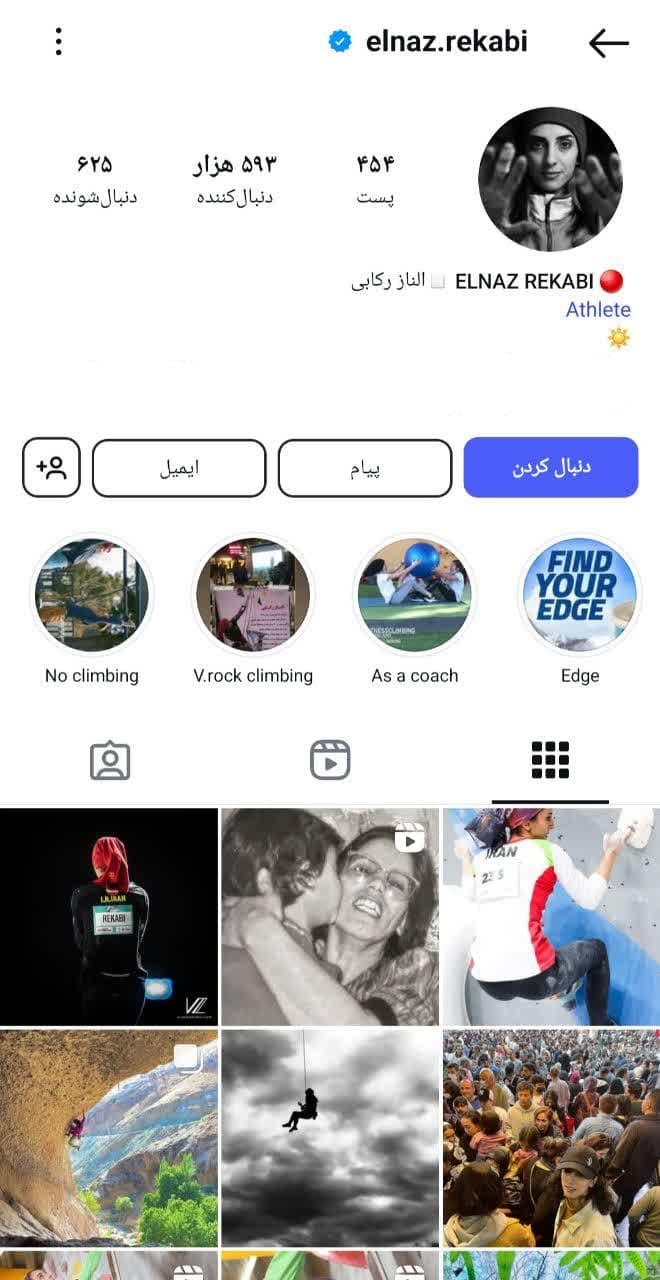Switch to the tagged photos tab

click(x=110, y=761)
